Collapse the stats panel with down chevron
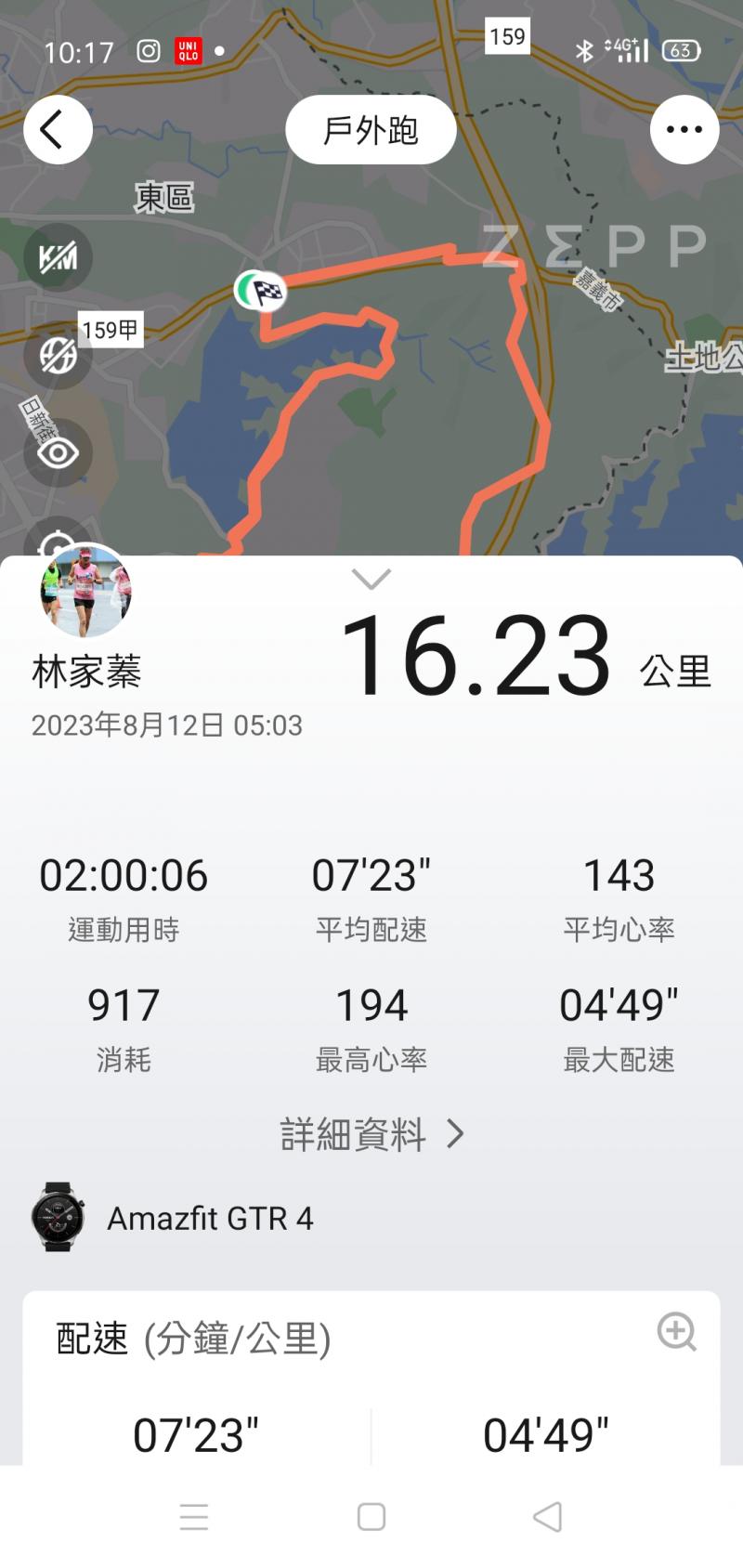The width and height of the screenshot is (743, 1568). [x=371, y=580]
